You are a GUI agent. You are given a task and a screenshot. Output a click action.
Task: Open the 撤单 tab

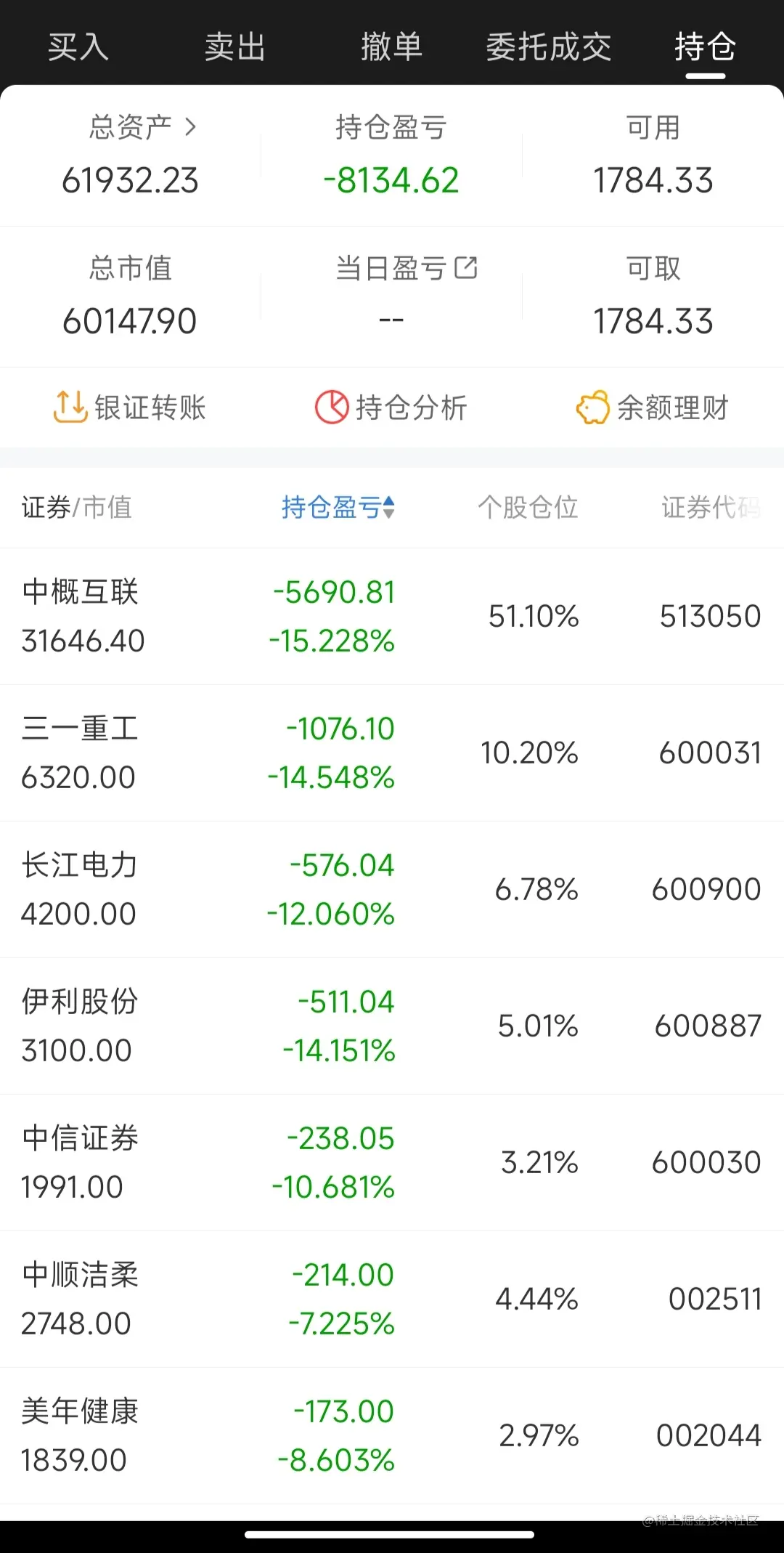[x=391, y=47]
